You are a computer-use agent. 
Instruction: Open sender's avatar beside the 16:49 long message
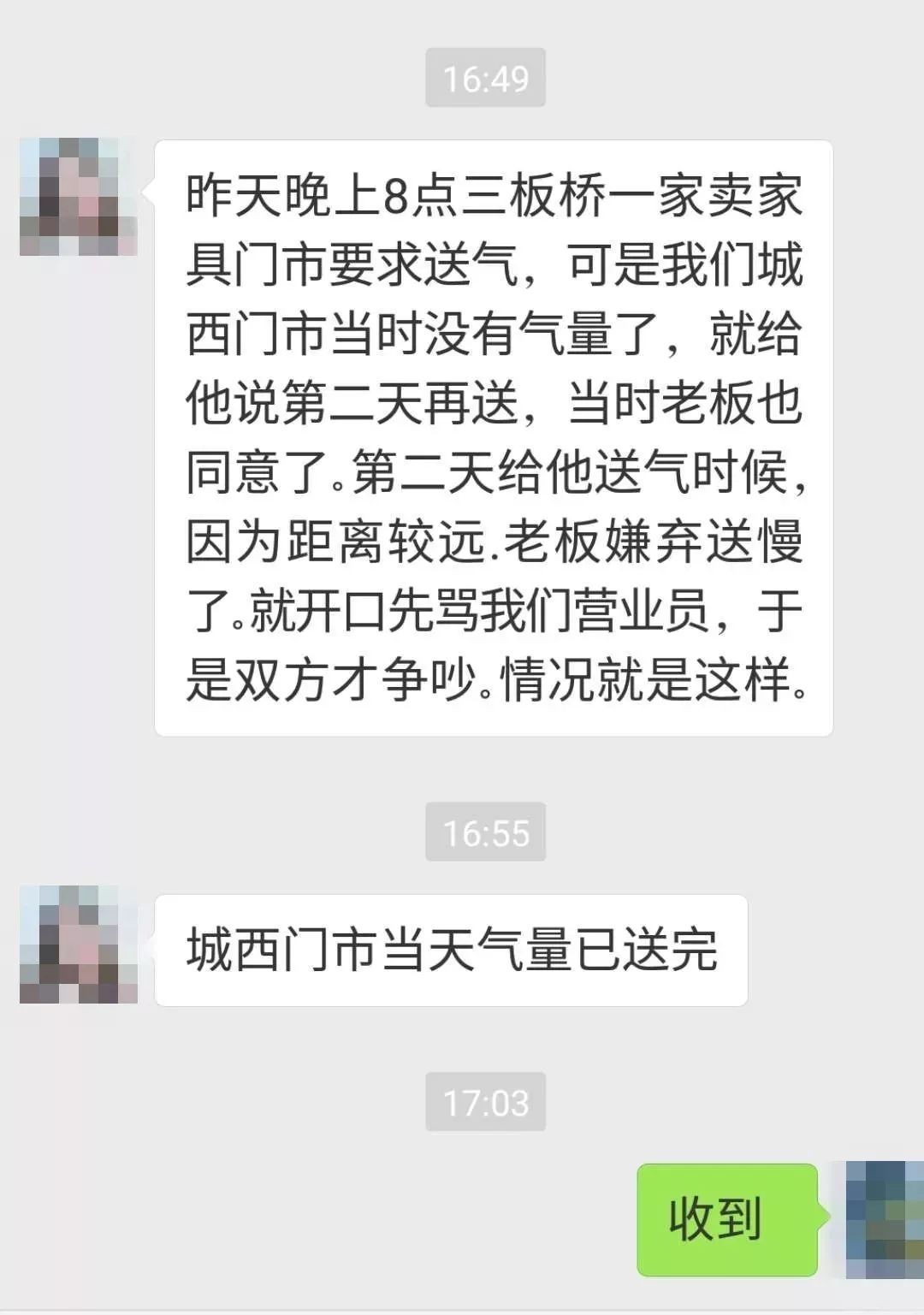click(78, 197)
